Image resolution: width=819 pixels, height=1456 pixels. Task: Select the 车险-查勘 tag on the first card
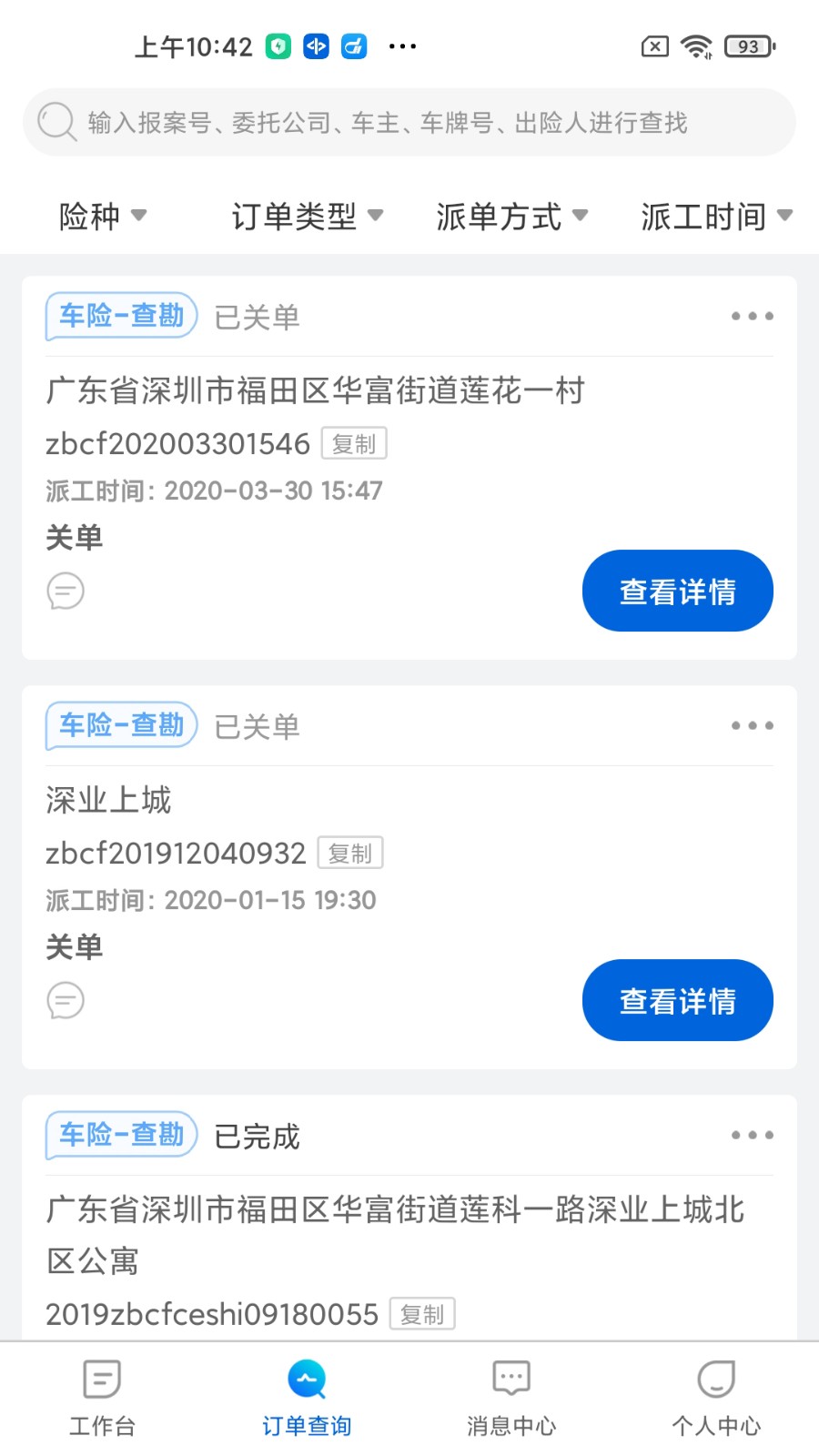click(120, 316)
